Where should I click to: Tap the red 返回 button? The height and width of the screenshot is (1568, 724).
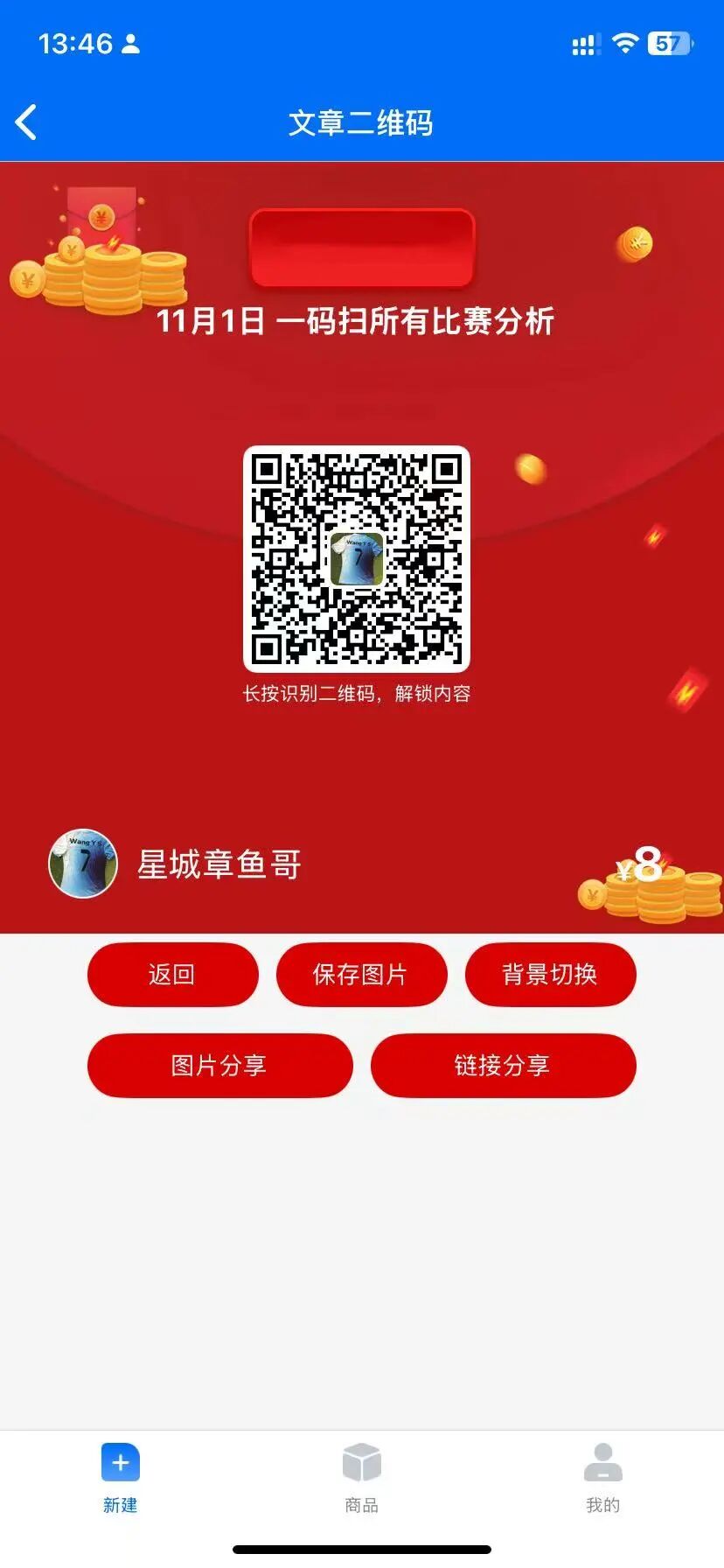[x=172, y=975]
